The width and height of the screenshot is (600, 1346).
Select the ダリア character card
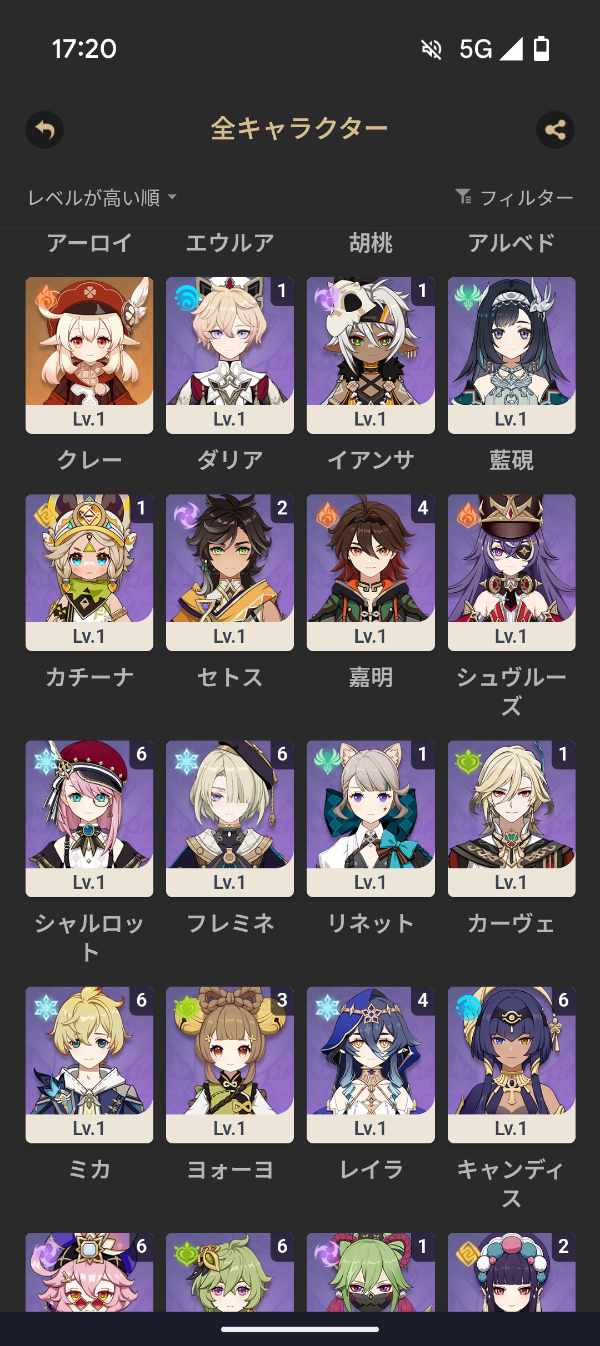click(230, 354)
